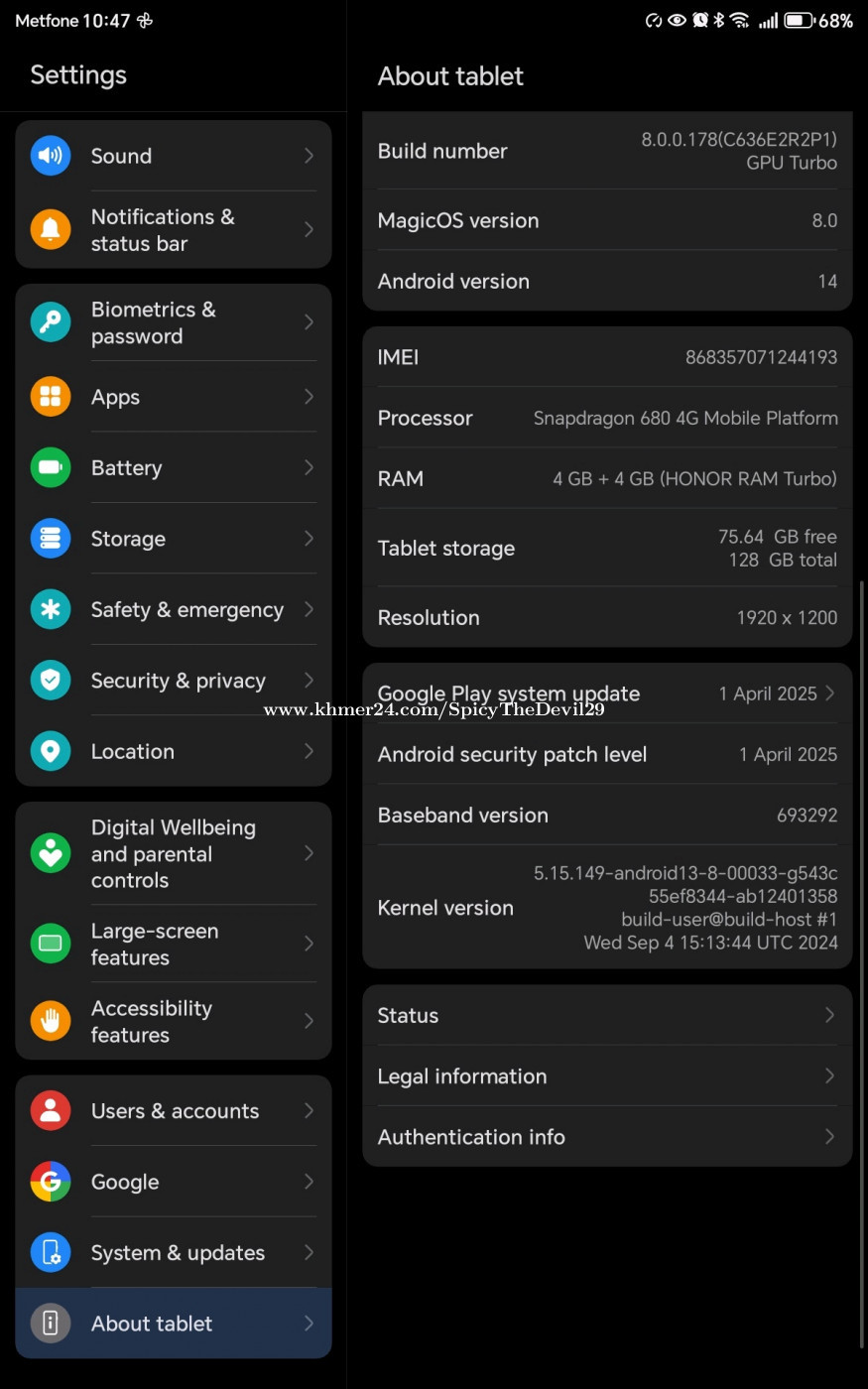Viewport: 868px width, 1389px height.
Task: Open System & updates
Action: 174,1253
